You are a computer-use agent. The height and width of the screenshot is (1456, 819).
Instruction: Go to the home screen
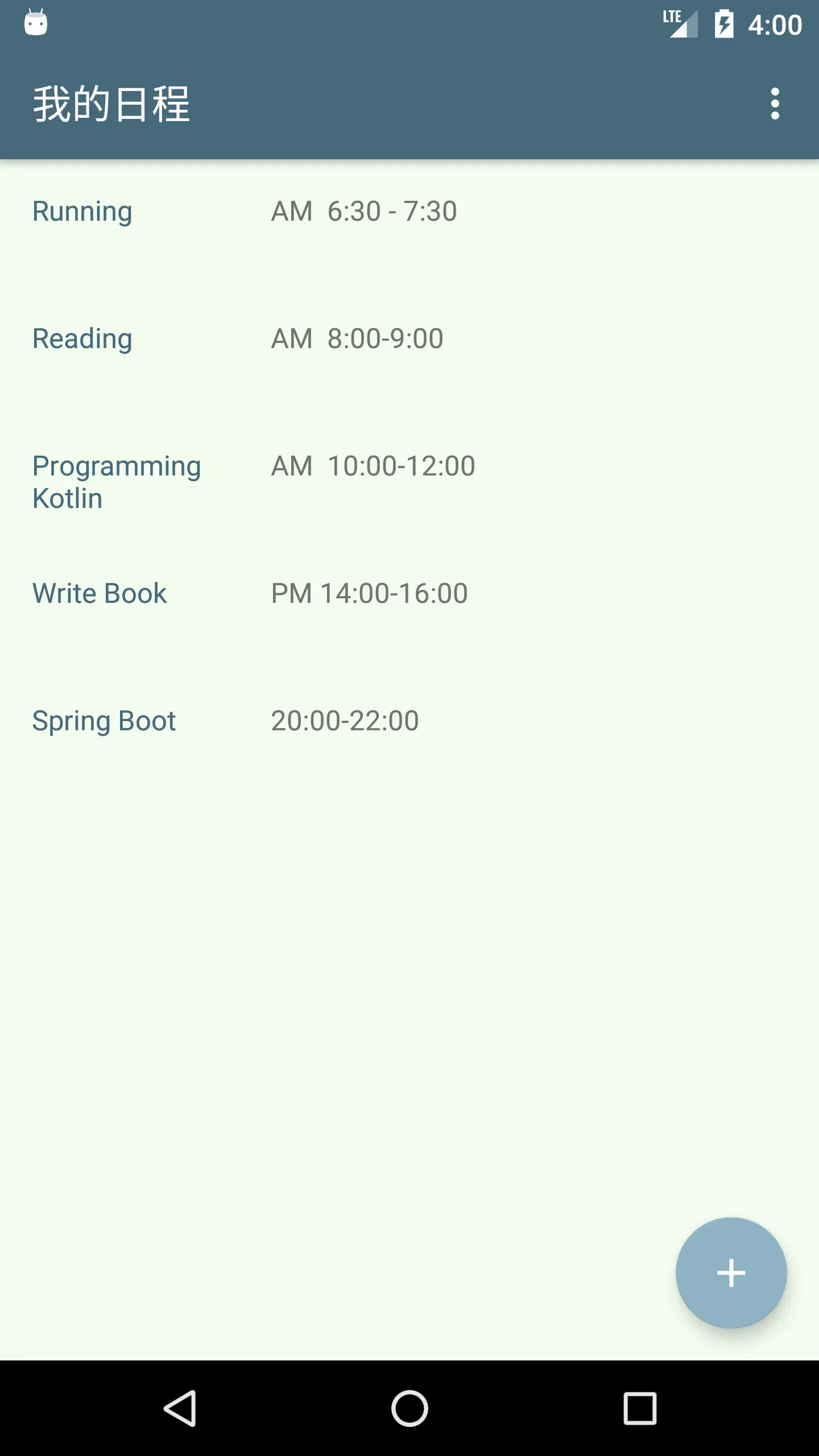(x=409, y=1408)
